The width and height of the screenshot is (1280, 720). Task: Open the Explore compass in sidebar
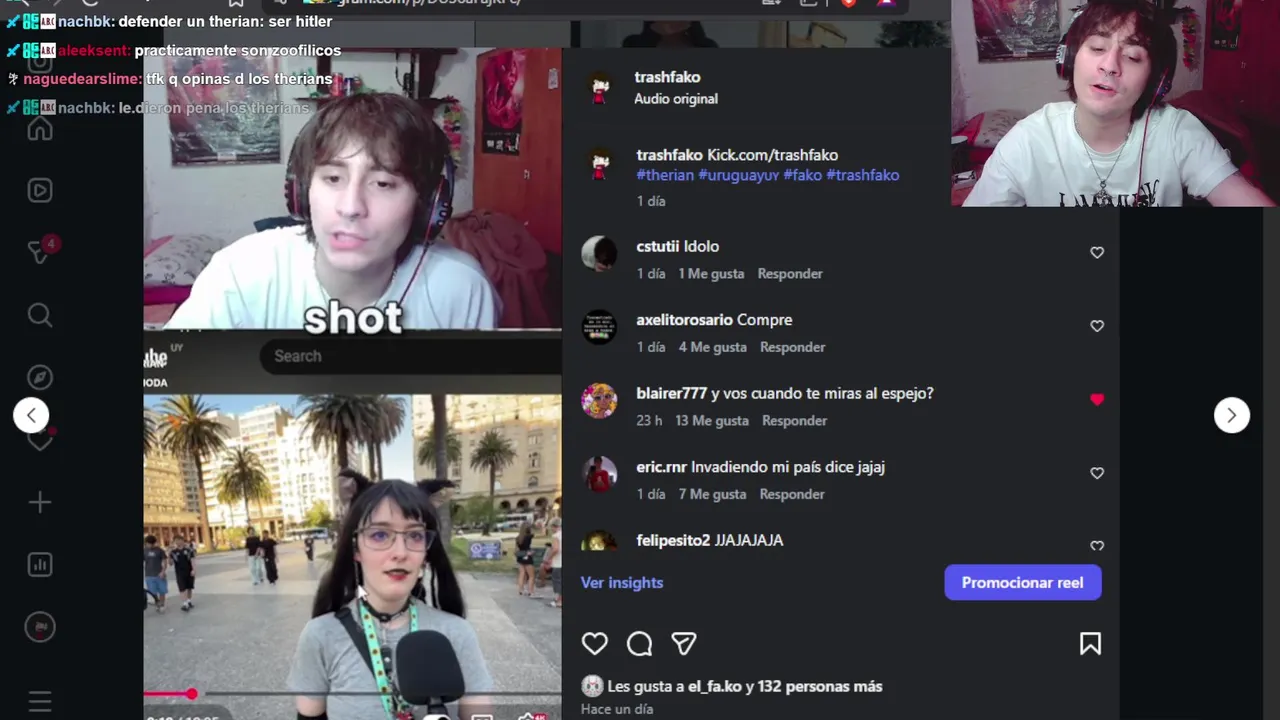pyautogui.click(x=40, y=377)
